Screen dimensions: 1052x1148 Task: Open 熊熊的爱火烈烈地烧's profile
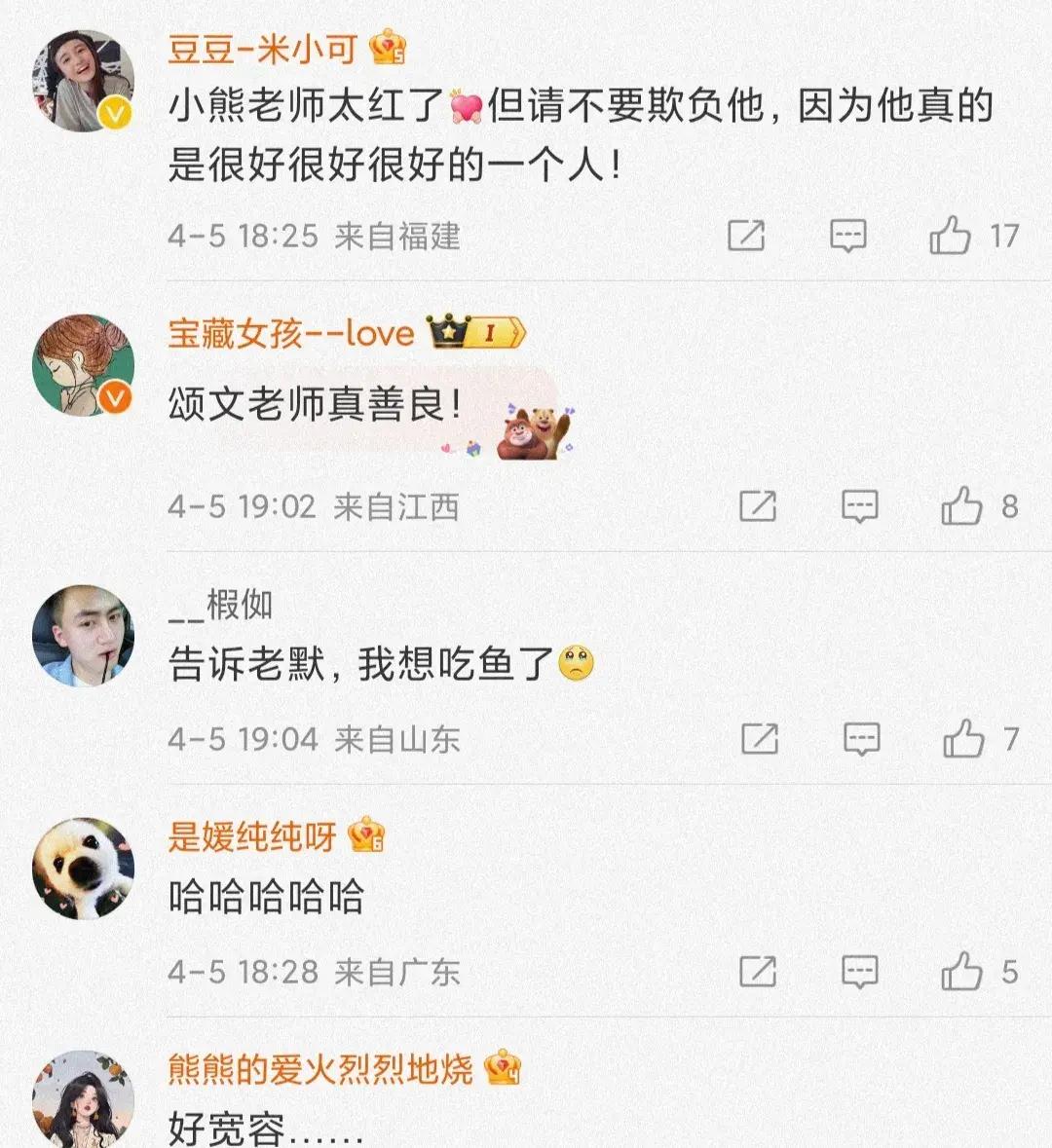84,1098
